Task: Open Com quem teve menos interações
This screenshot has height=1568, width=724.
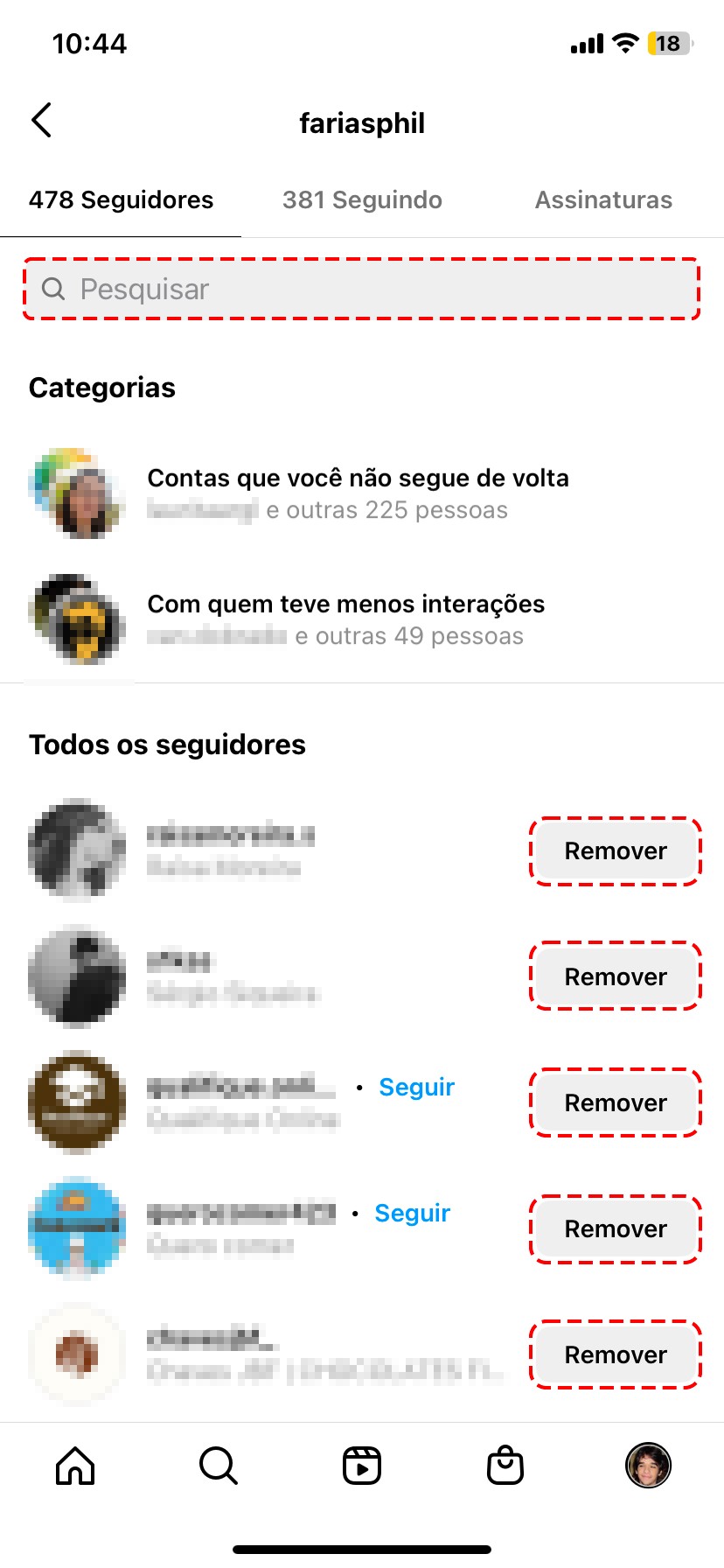Action: tap(345, 619)
